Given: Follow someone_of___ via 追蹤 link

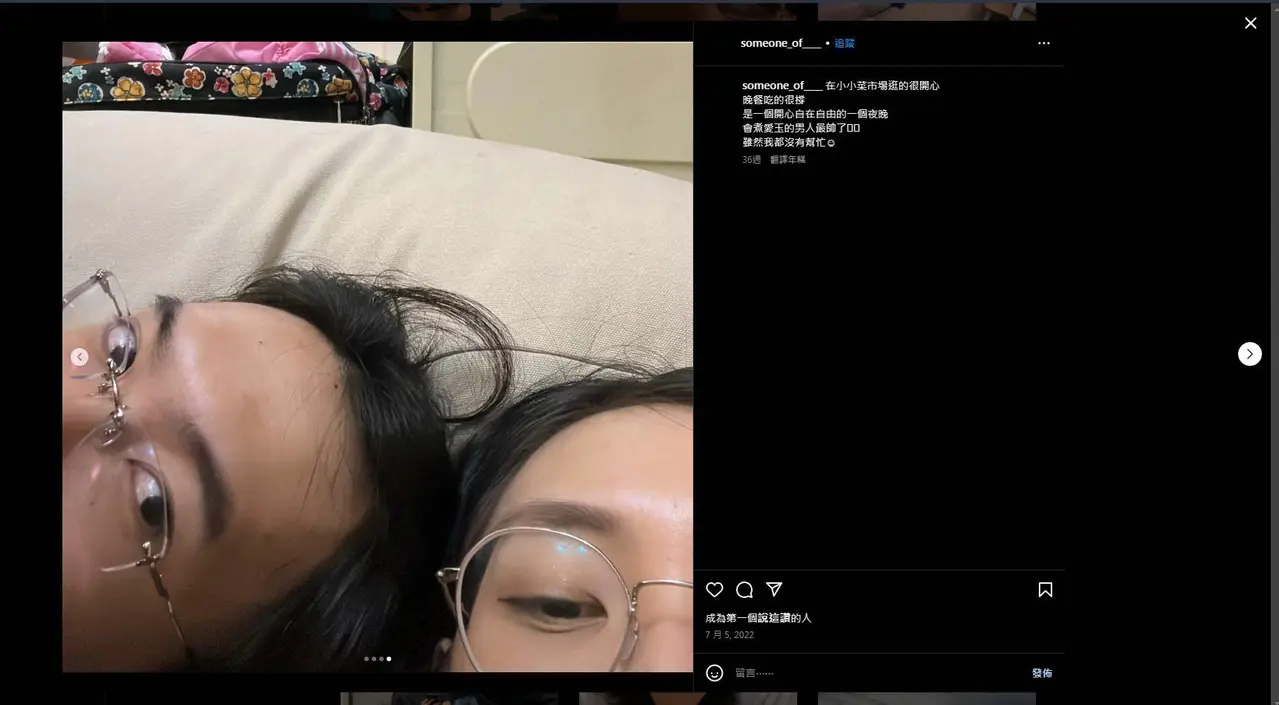Looking at the screenshot, I should [845, 43].
